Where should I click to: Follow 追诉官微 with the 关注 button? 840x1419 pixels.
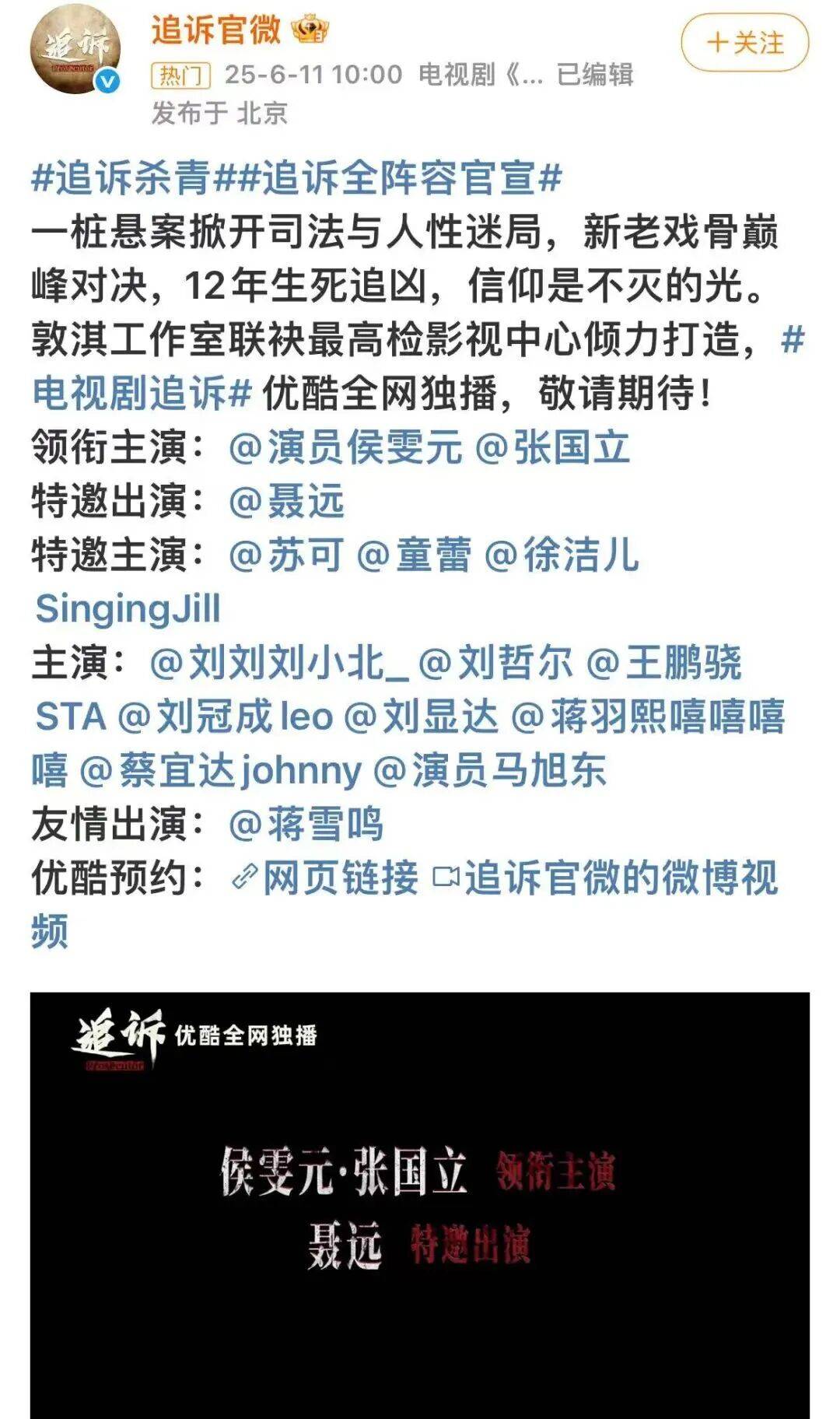[x=744, y=43]
